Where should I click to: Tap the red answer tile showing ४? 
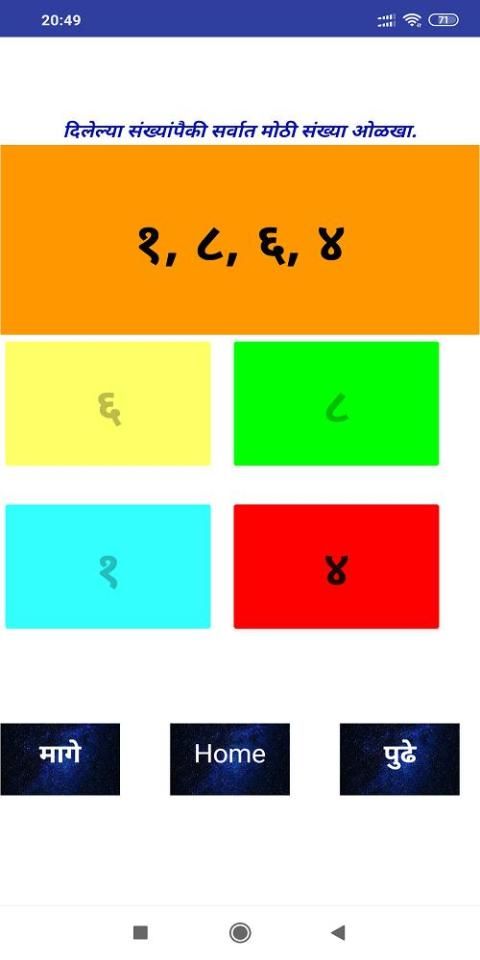click(336, 566)
